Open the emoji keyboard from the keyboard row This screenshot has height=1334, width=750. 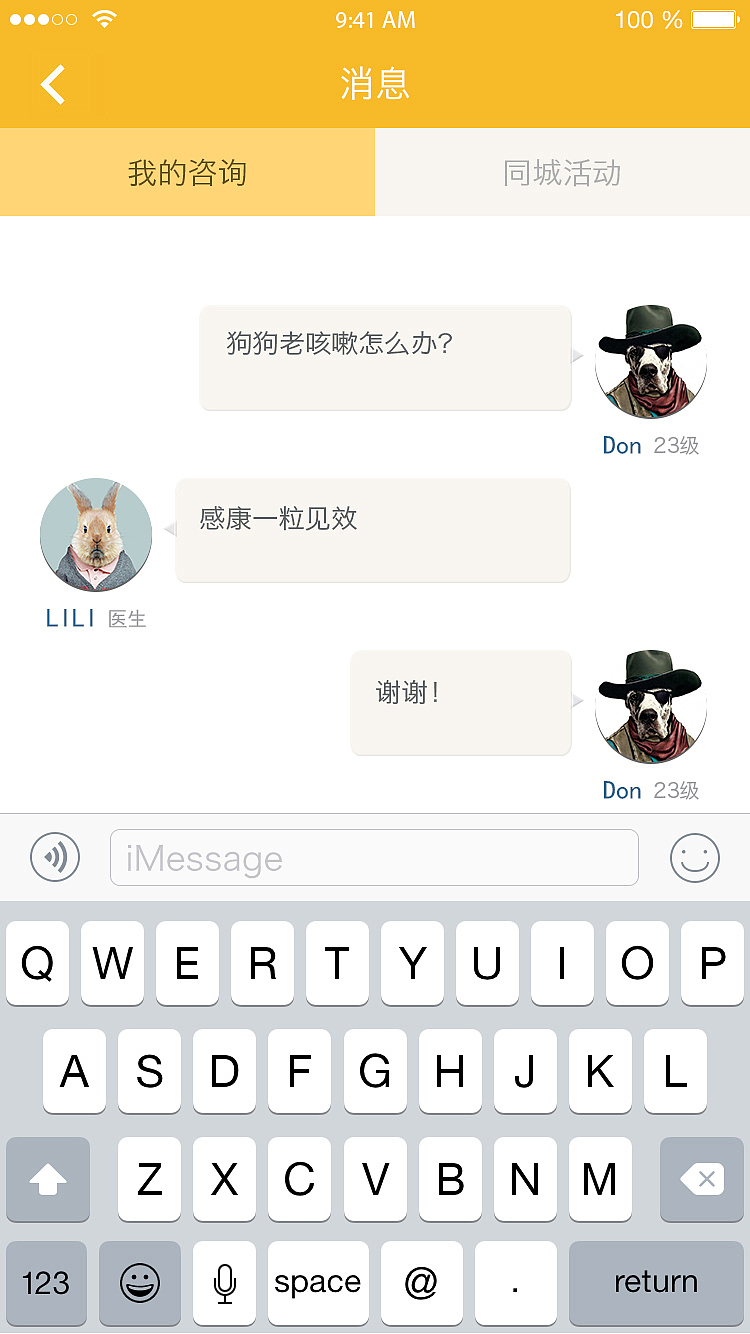[140, 1283]
